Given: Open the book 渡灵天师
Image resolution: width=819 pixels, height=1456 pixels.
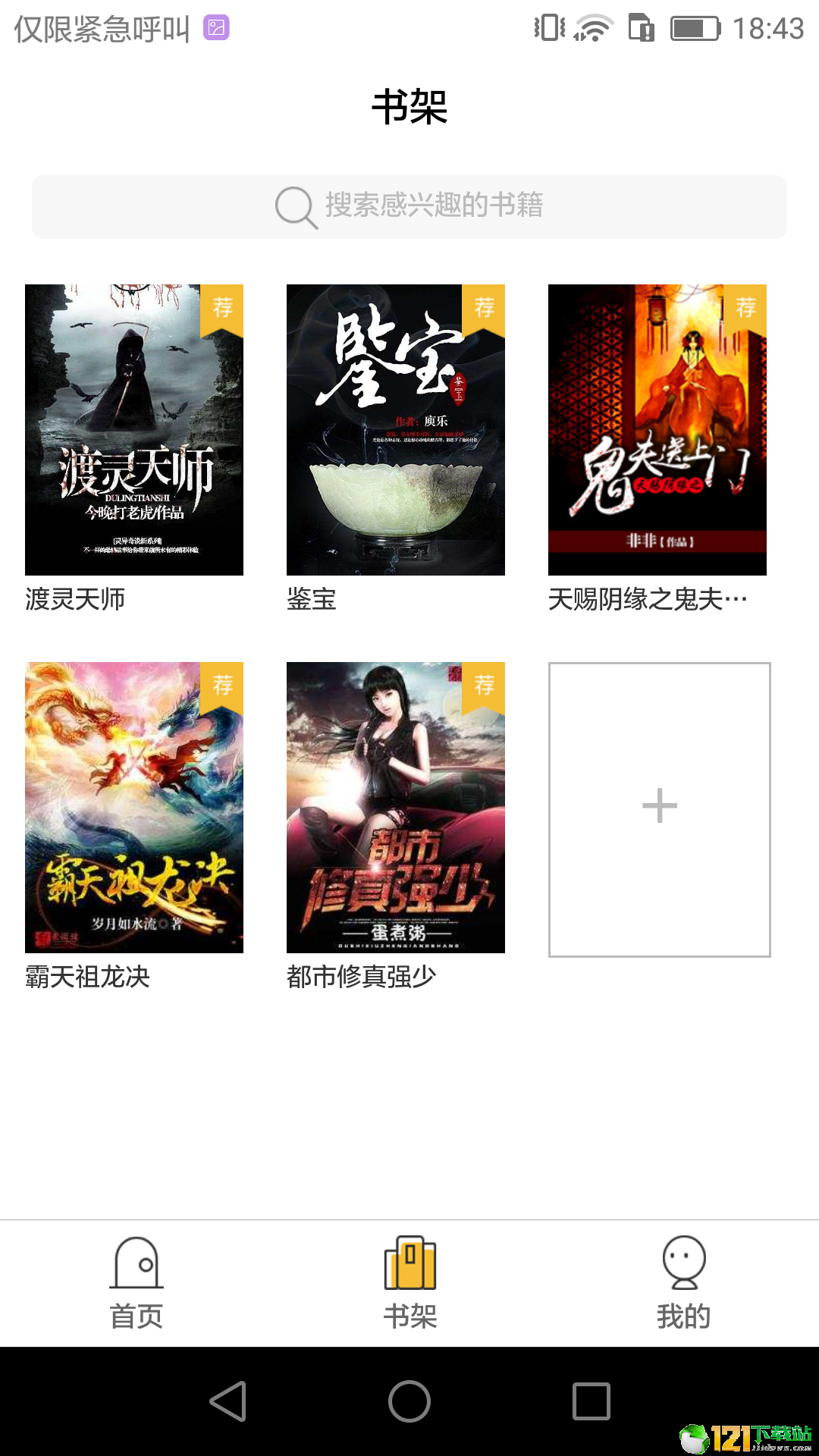Looking at the screenshot, I should coord(134,430).
